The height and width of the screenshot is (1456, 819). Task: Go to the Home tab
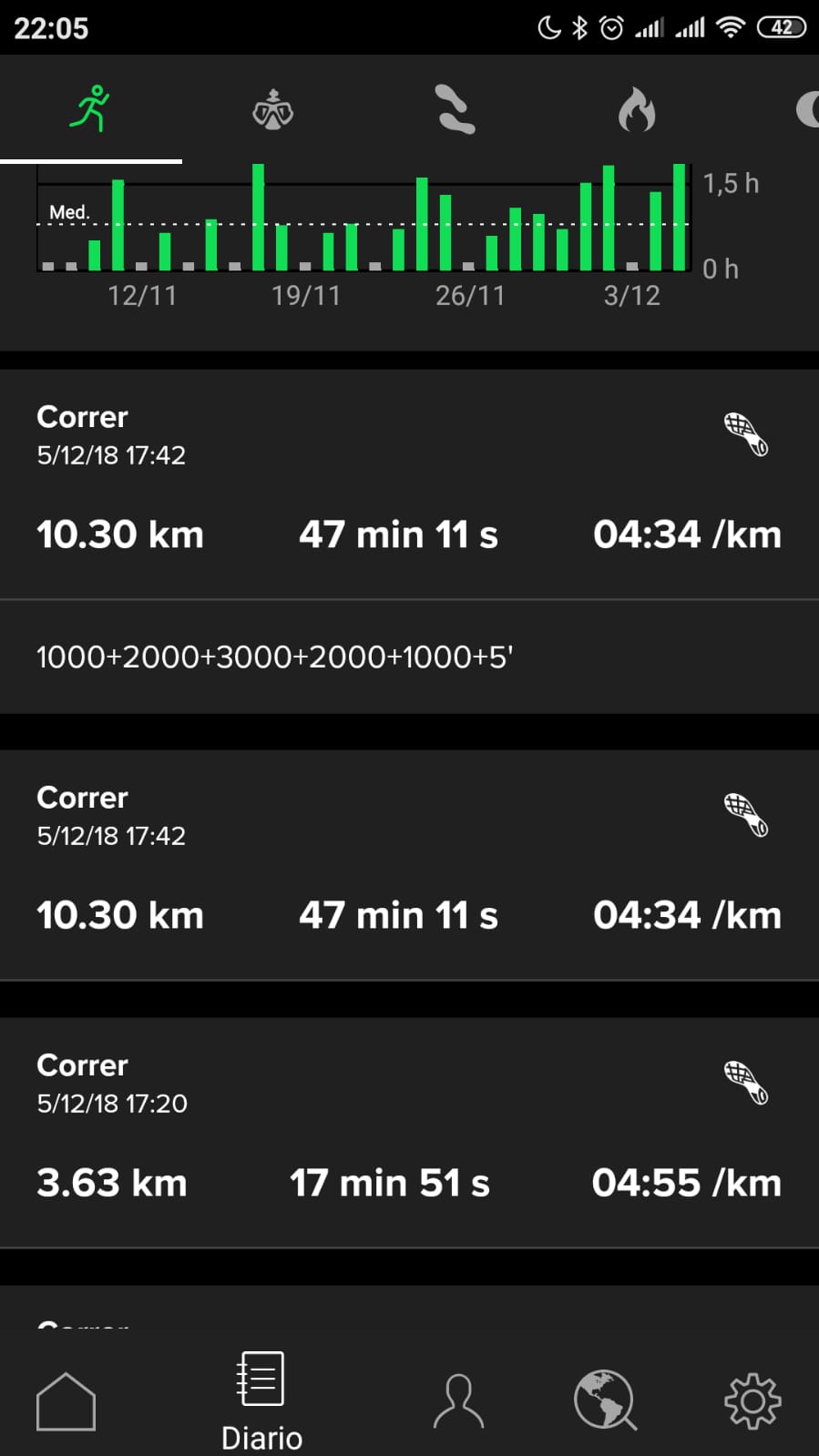coord(66,1401)
